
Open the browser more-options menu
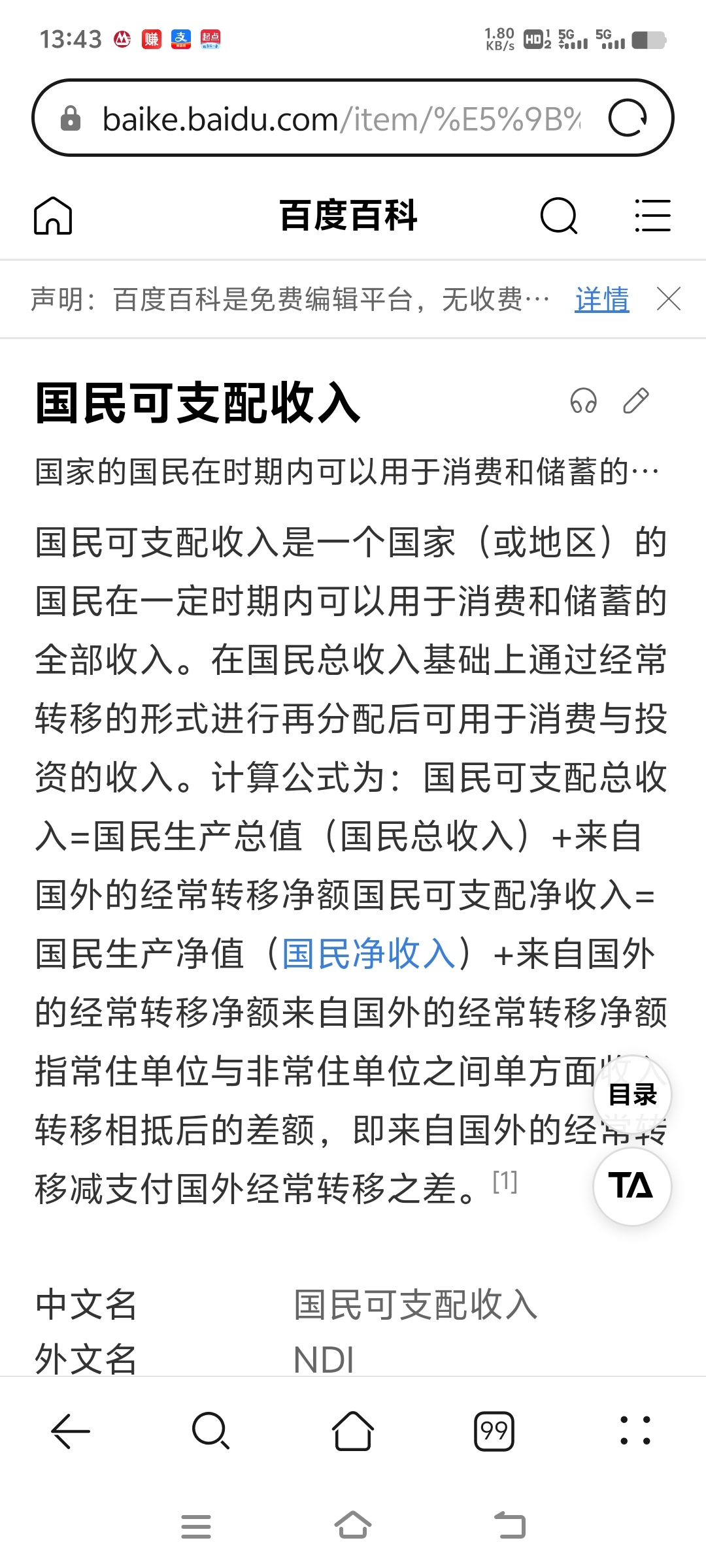click(x=635, y=1431)
